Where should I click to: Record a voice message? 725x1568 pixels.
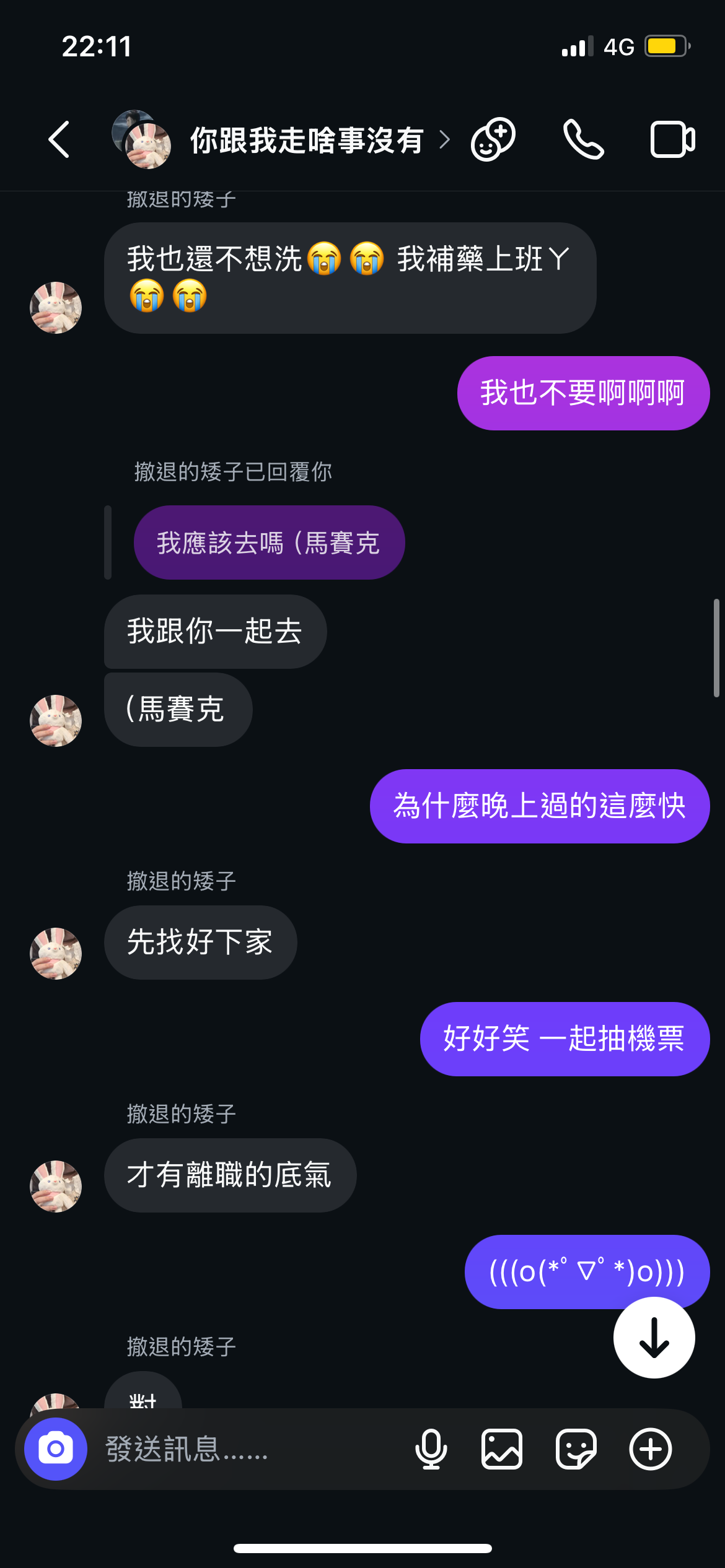tap(431, 1449)
